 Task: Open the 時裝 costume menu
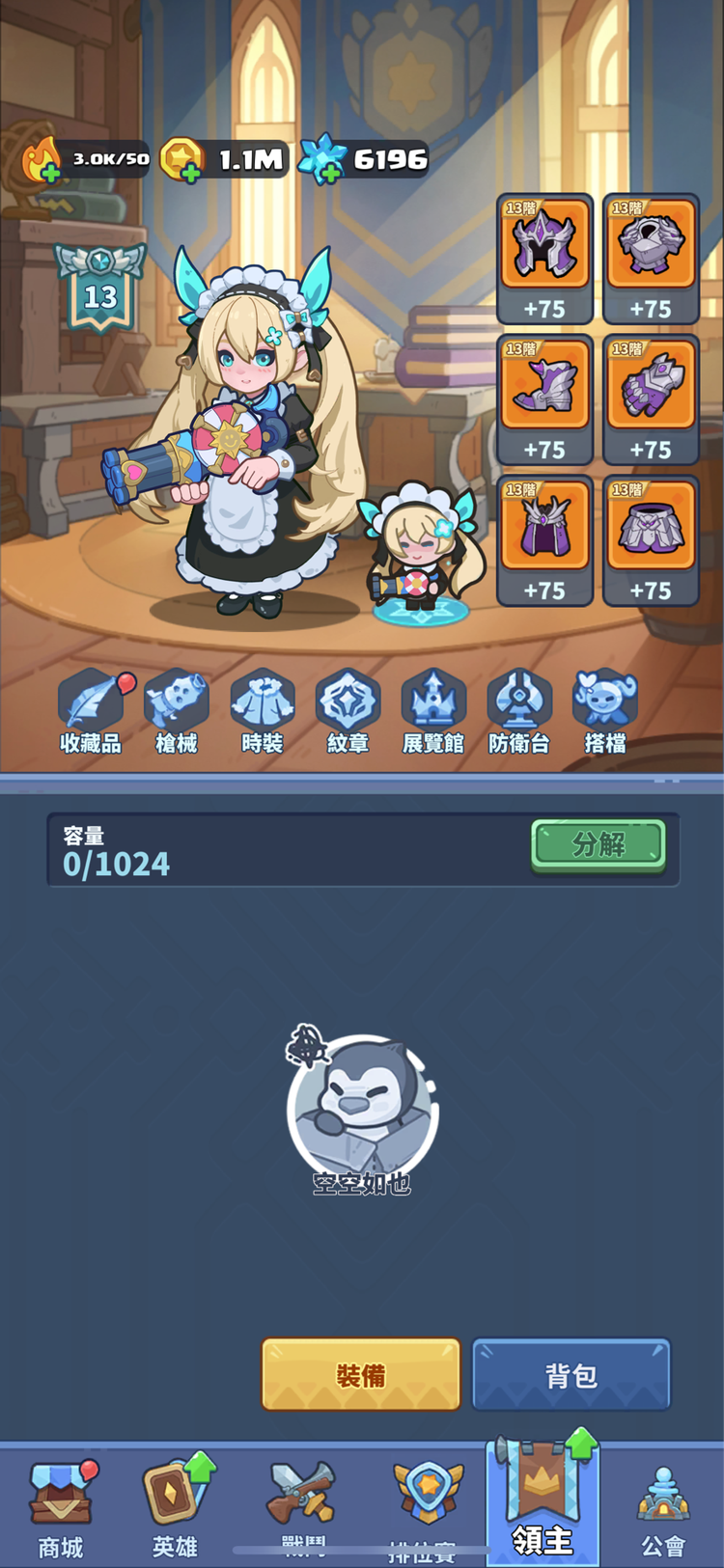262,709
